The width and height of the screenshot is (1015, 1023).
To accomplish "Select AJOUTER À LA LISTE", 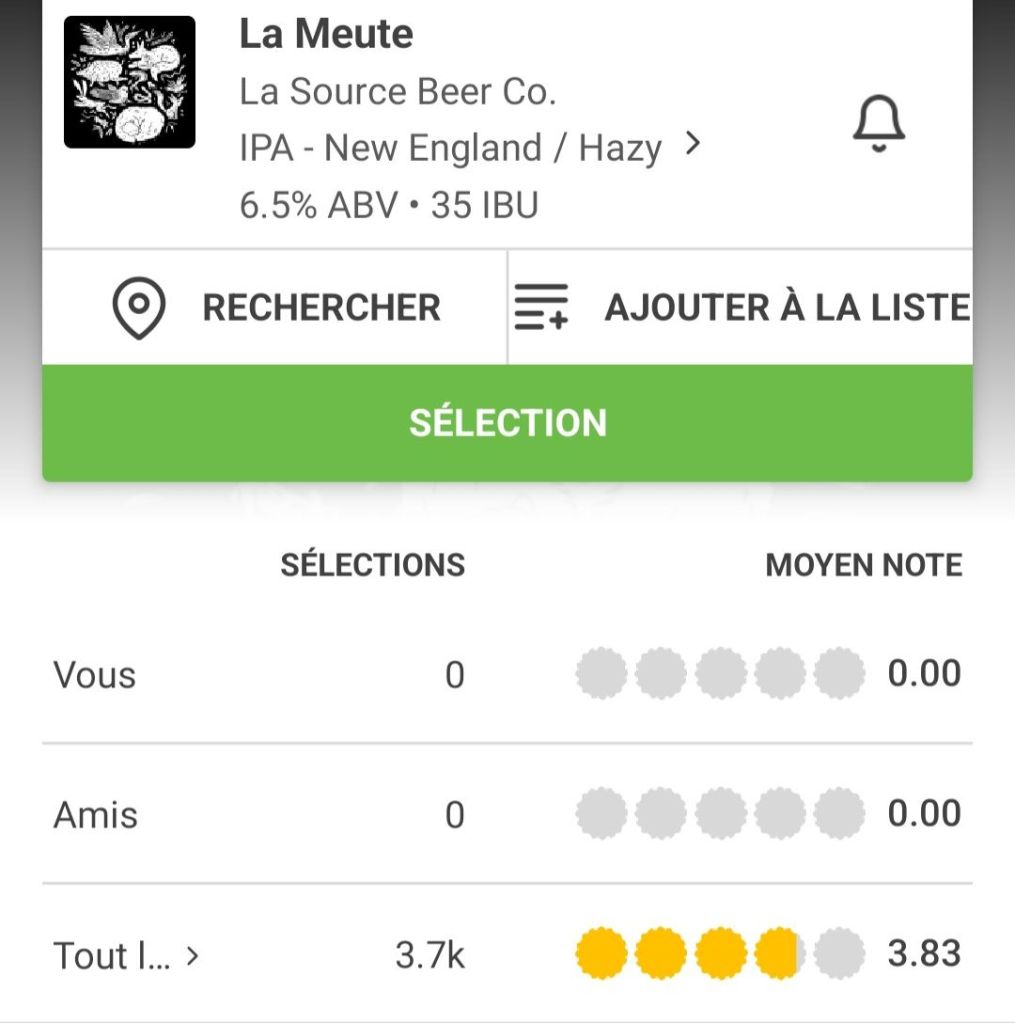I will coord(741,307).
